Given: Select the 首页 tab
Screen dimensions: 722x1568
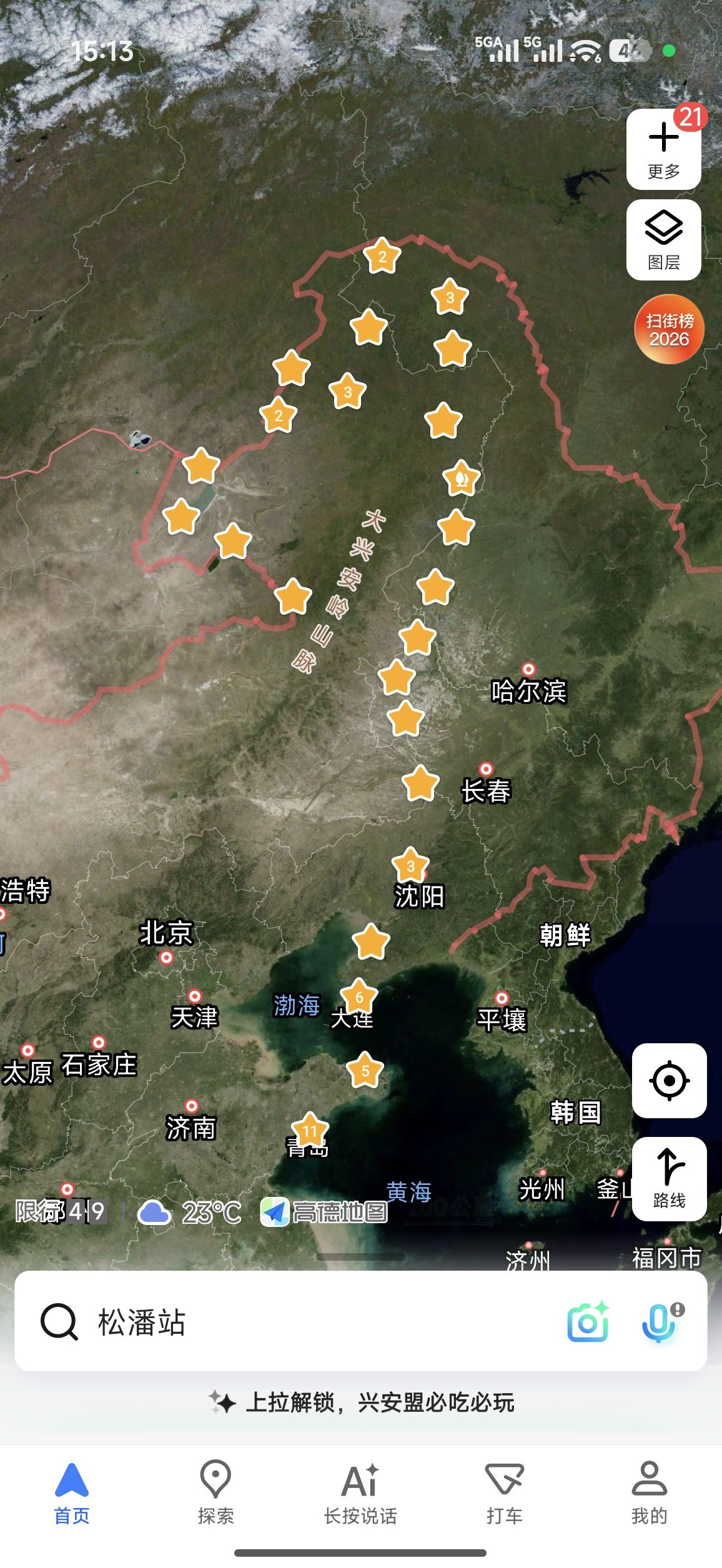Looking at the screenshot, I should pyautogui.click(x=72, y=1493).
